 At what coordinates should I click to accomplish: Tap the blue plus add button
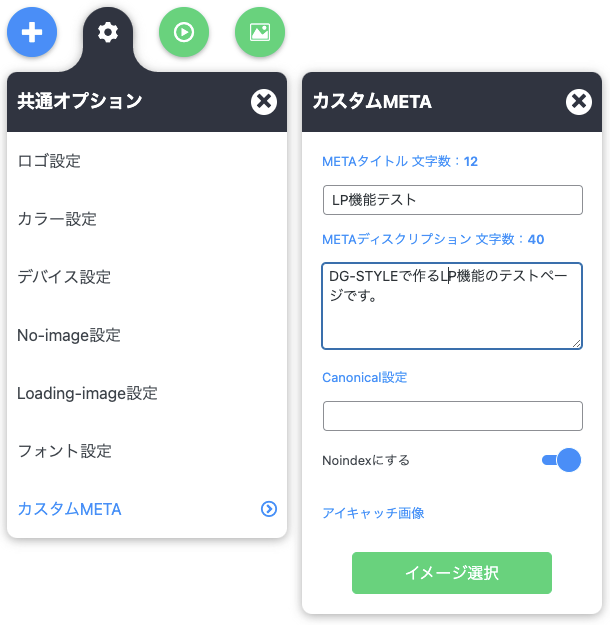point(32,32)
